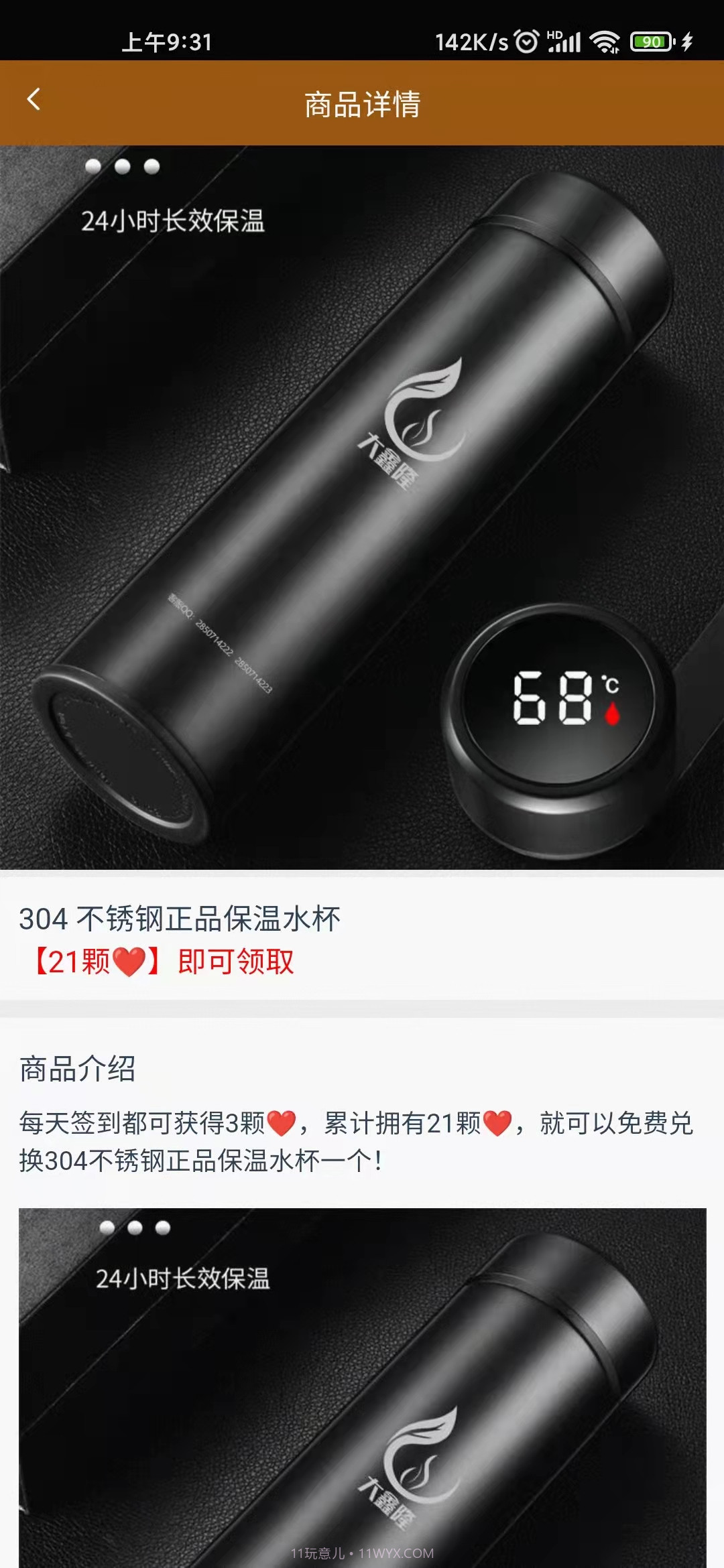Select the 商品详情 title bar
Screen dimensions: 724x1568
[362, 104]
